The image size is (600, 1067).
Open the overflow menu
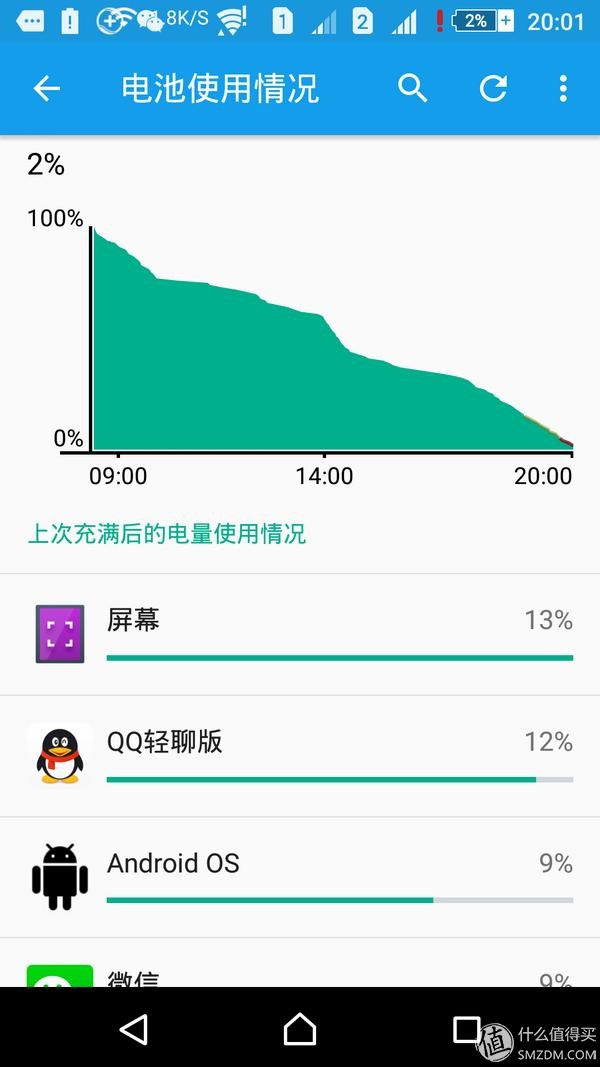click(x=563, y=88)
